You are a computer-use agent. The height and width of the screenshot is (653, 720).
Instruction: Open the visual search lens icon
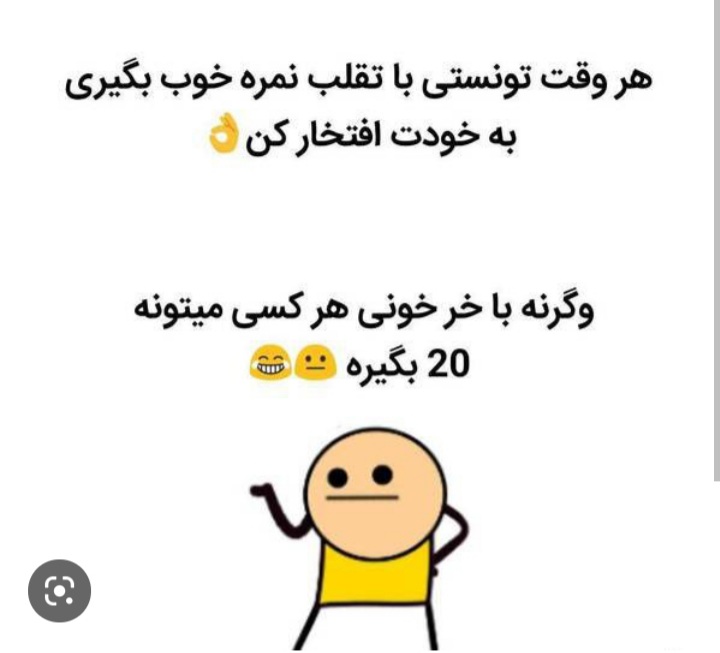click(x=59, y=591)
